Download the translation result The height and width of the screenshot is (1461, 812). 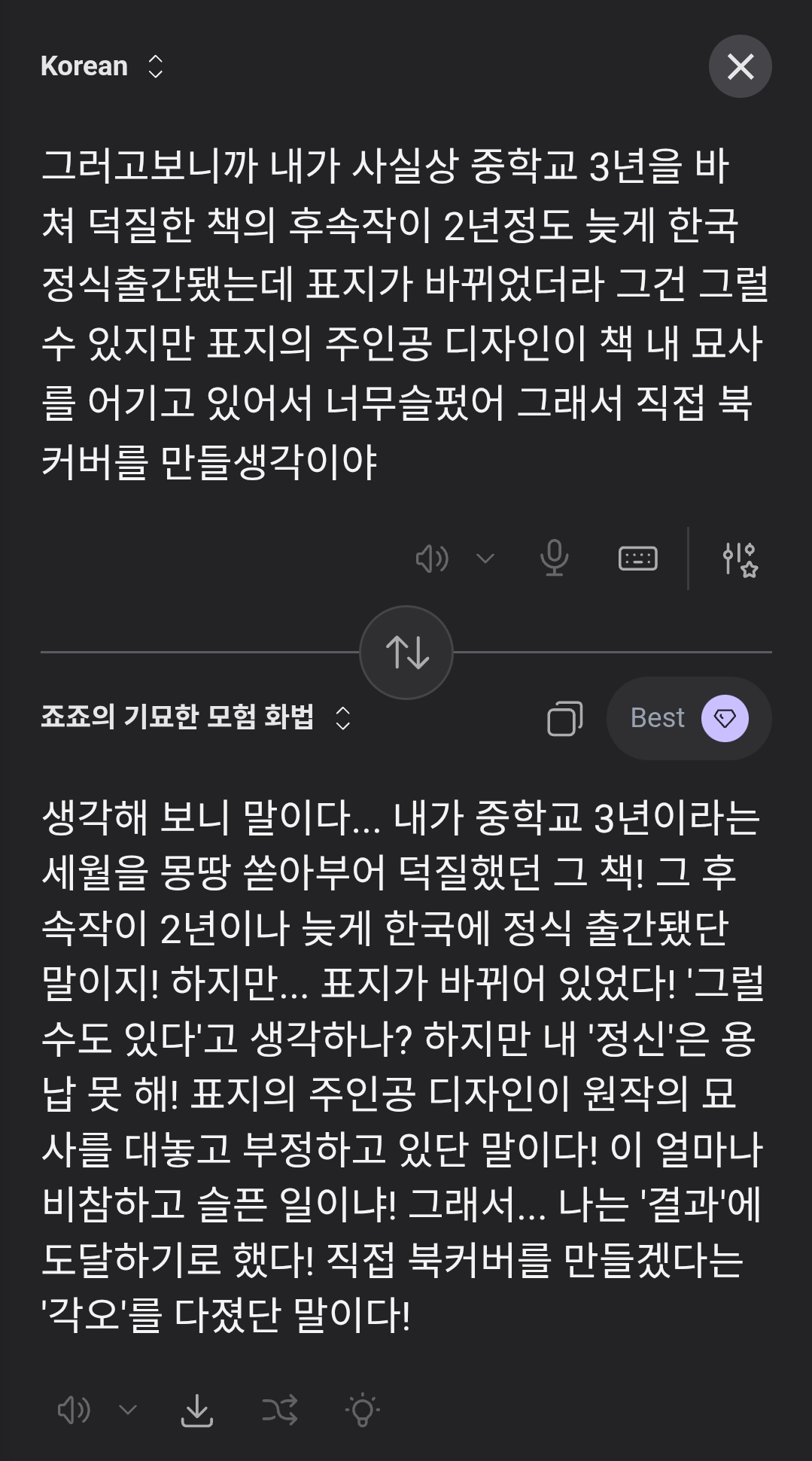[x=197, y=1410]
